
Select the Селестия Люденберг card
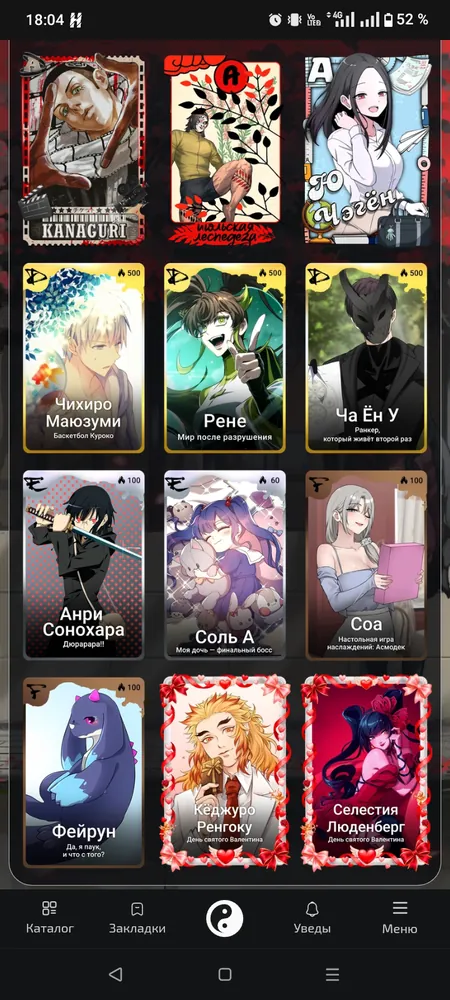(x=367, y=772)
